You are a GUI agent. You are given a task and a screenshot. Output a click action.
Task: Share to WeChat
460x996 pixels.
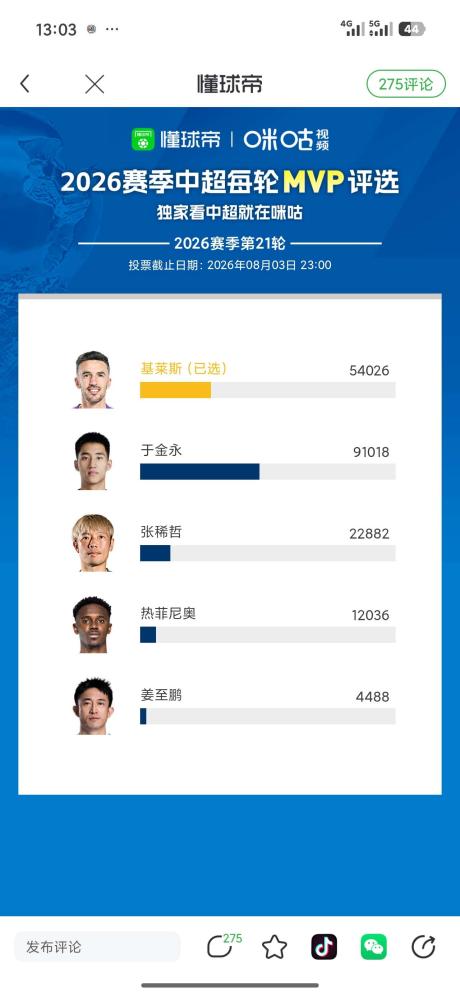point(374,947)
